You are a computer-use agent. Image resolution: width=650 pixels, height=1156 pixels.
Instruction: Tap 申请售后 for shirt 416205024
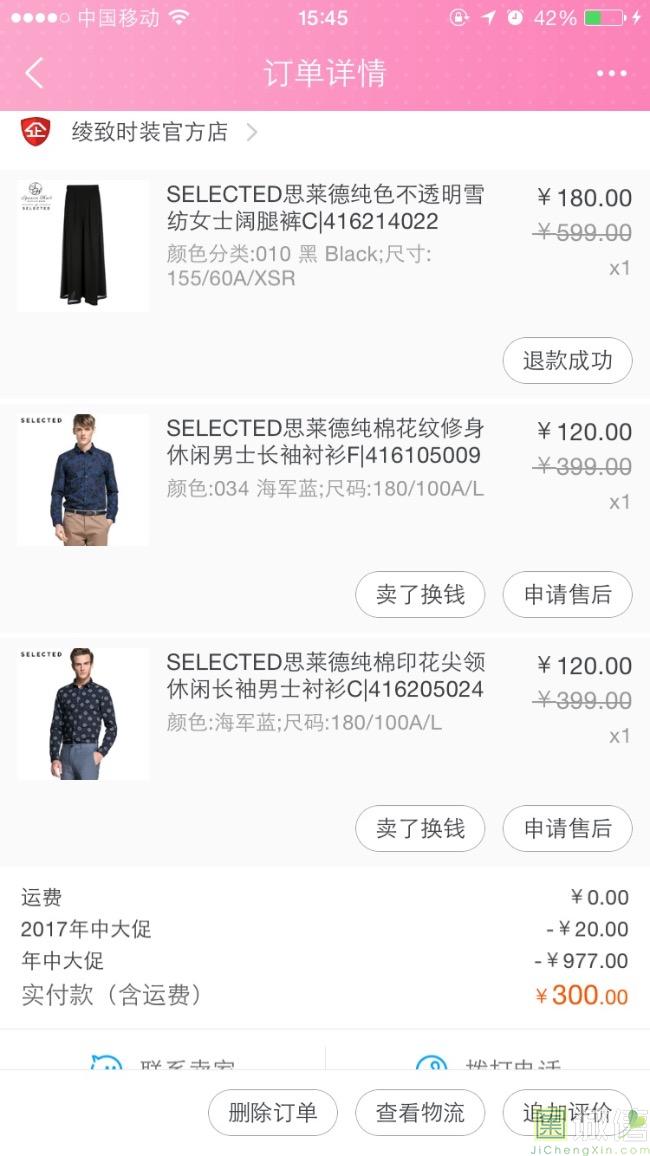567,829
